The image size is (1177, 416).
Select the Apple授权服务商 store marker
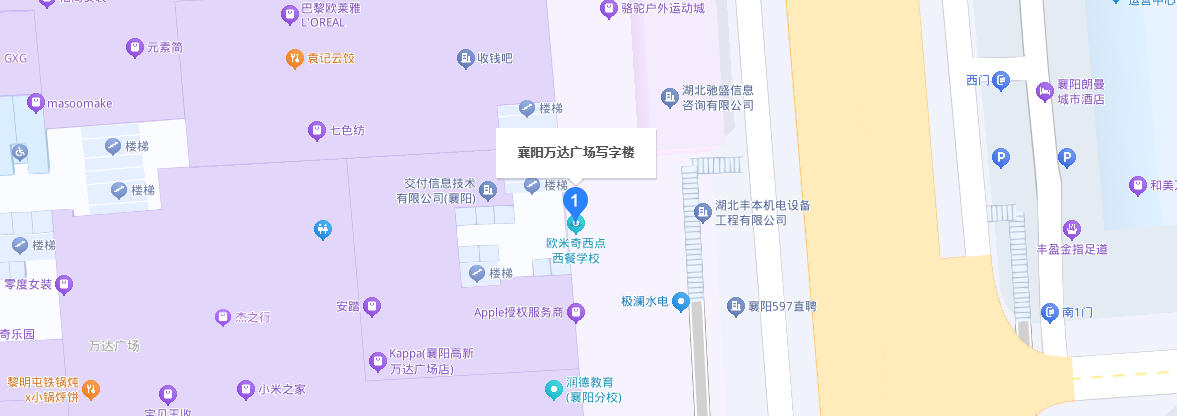tap(576, 313)
